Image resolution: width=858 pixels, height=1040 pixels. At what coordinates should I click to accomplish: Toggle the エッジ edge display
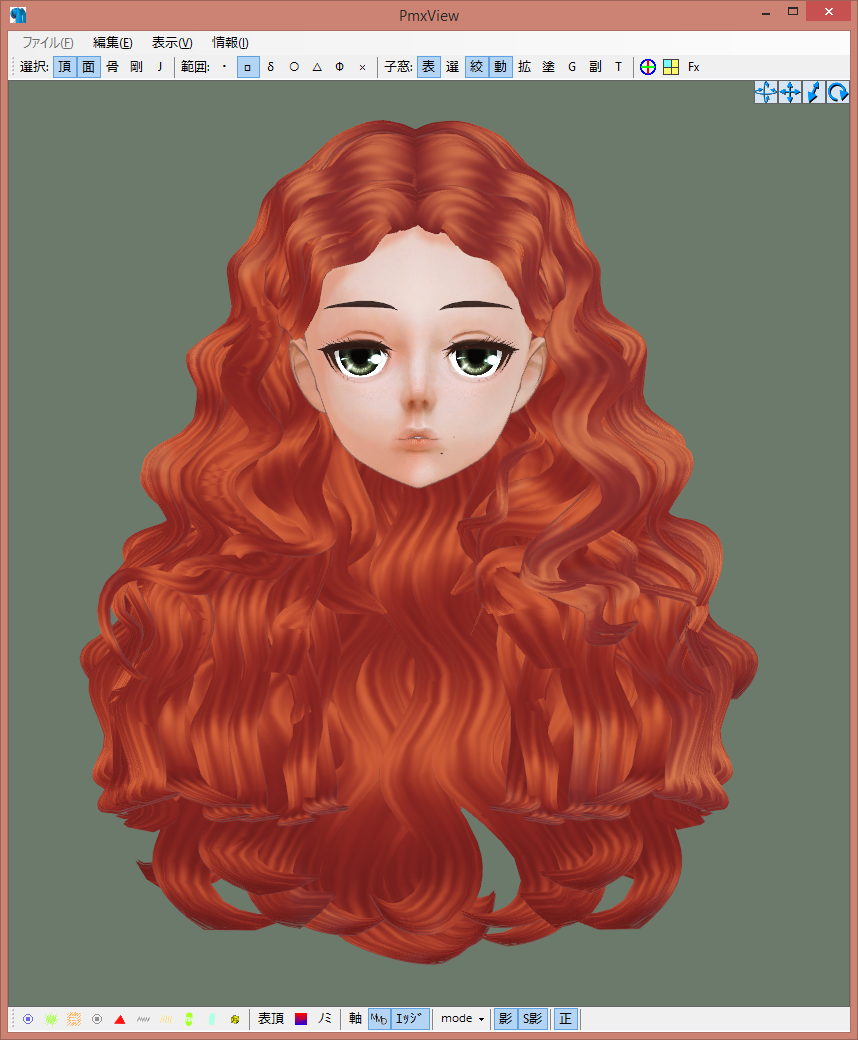[x=411, y=1019]
